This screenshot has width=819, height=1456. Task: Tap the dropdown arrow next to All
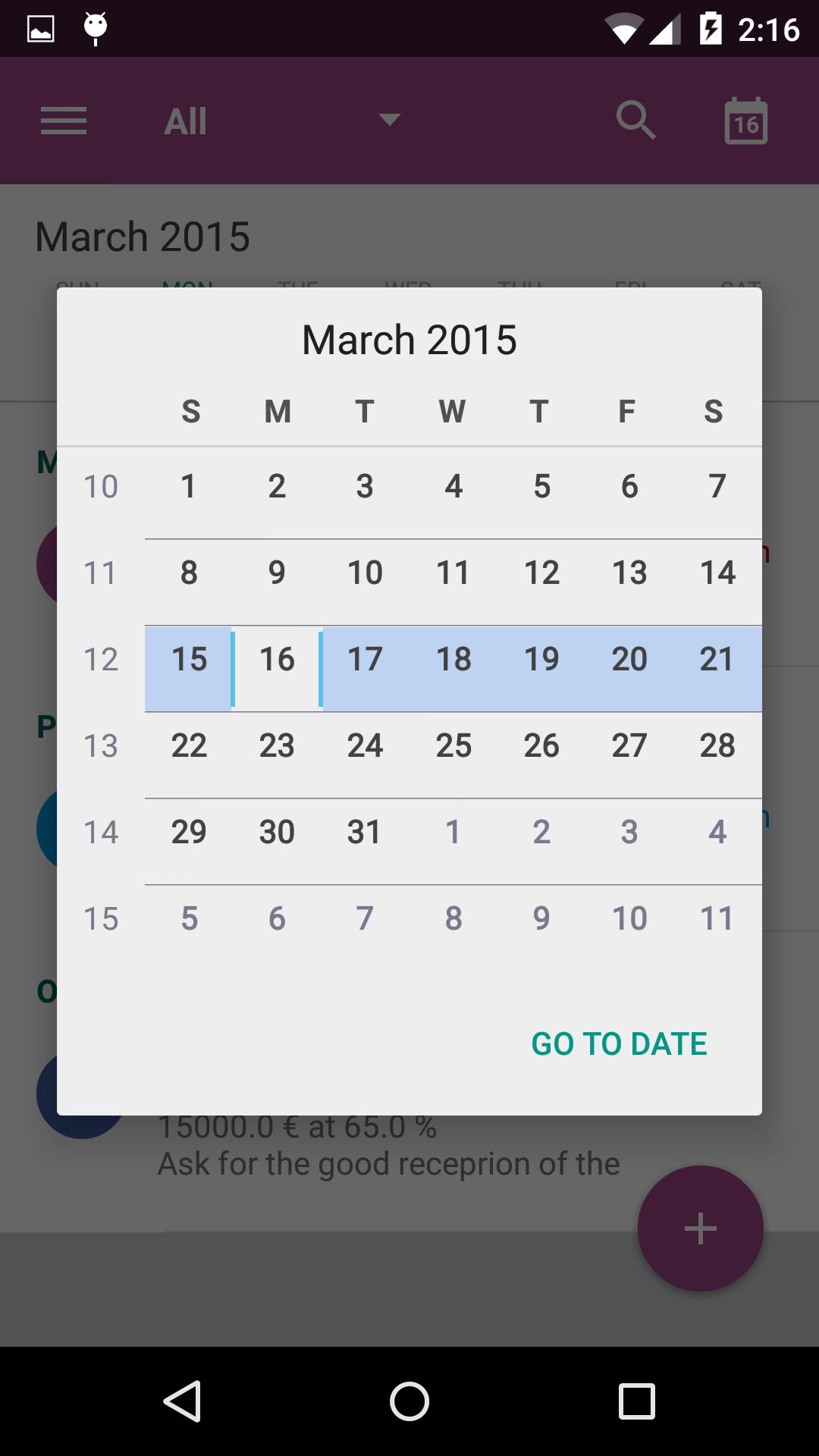click(389, 120)
